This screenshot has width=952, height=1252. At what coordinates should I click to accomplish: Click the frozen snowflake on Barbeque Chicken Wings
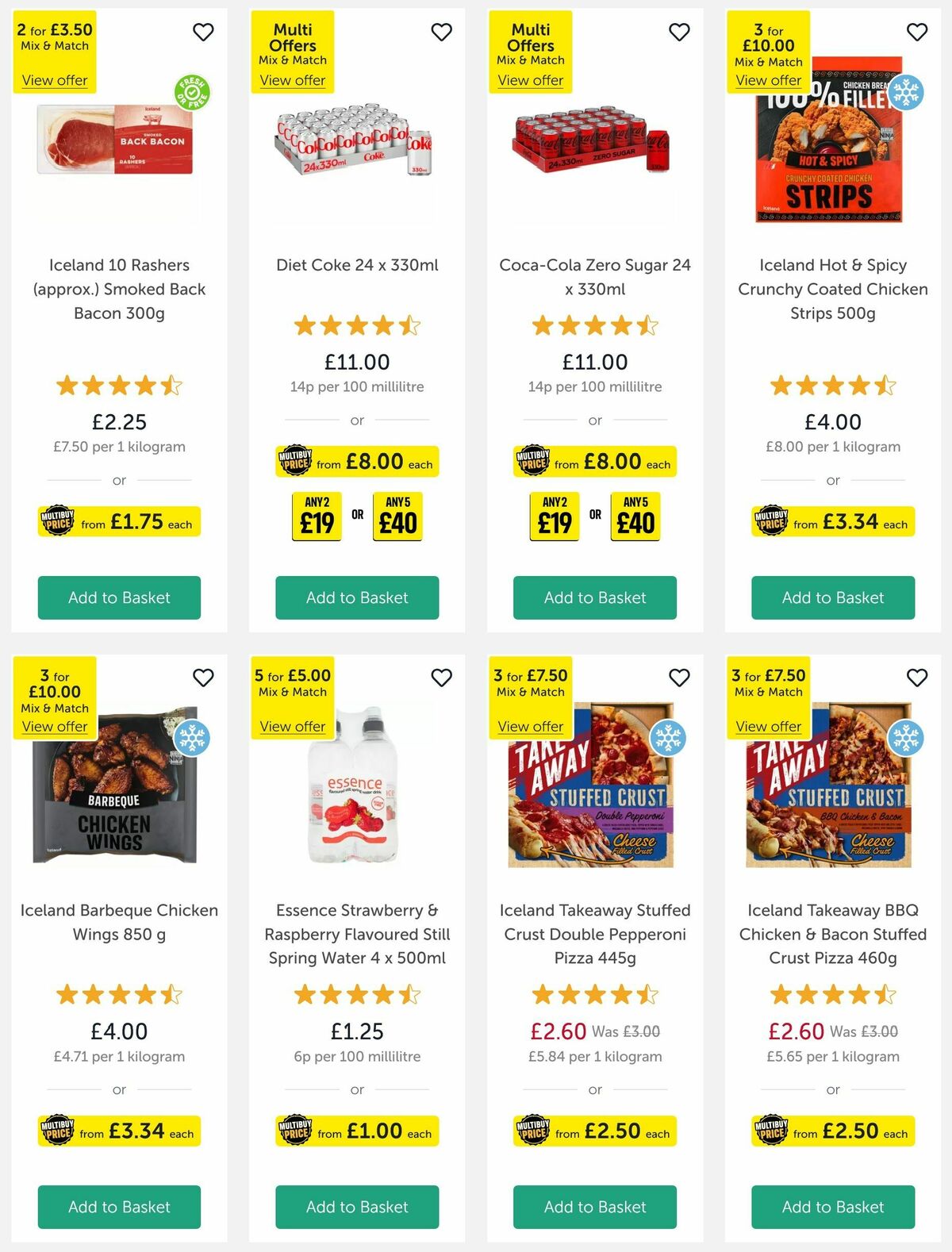pyautogui.click(x=193, y=739)
